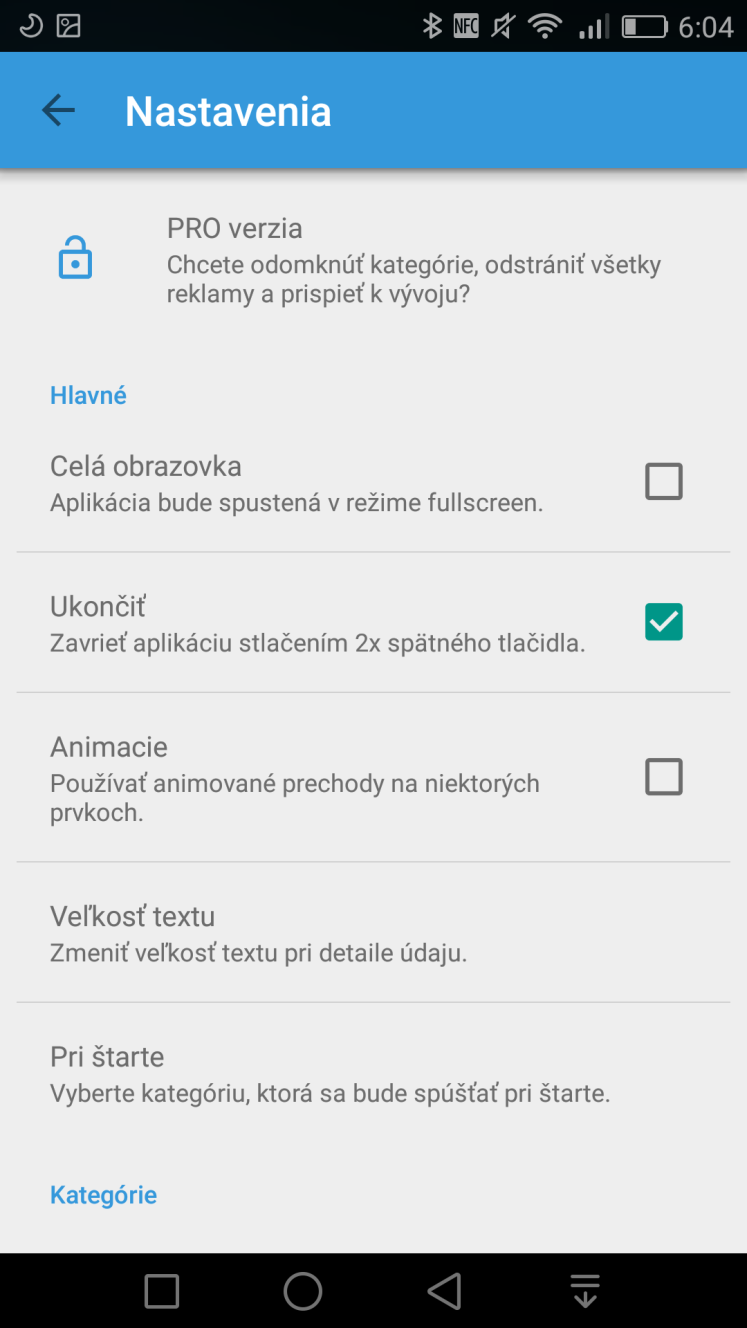Enable the Celá obrazovka checkbox
This screenshot has height=1328, width=747.
[663, 481]
